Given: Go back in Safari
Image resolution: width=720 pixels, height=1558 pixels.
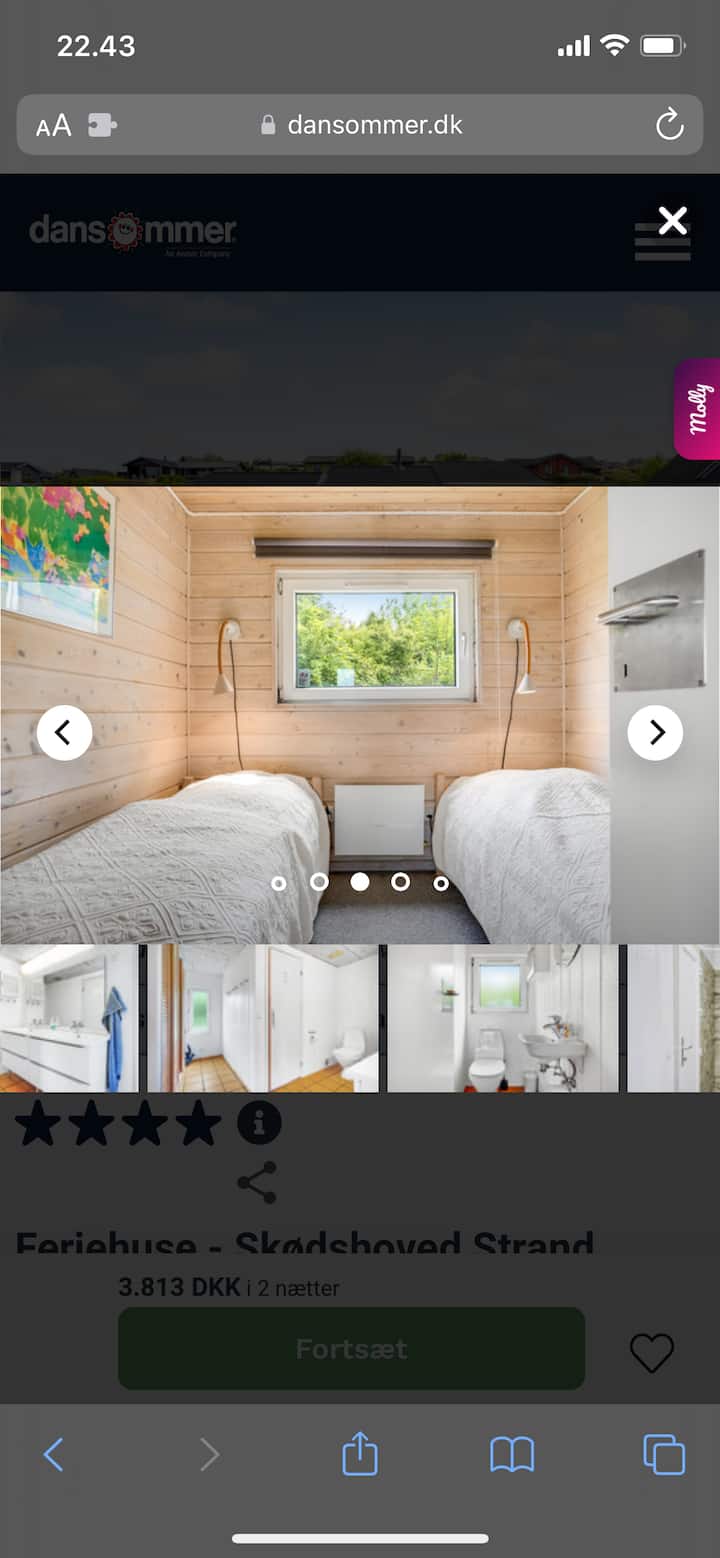Looking at the screenshot, I should point(54,1454).
